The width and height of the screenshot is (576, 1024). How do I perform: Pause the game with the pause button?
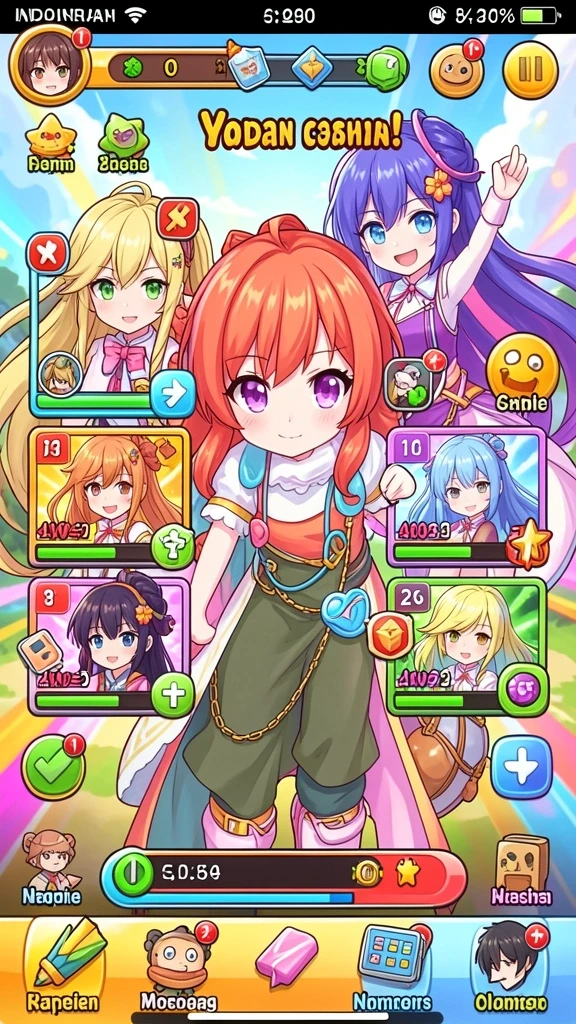[x=530, y=70]
